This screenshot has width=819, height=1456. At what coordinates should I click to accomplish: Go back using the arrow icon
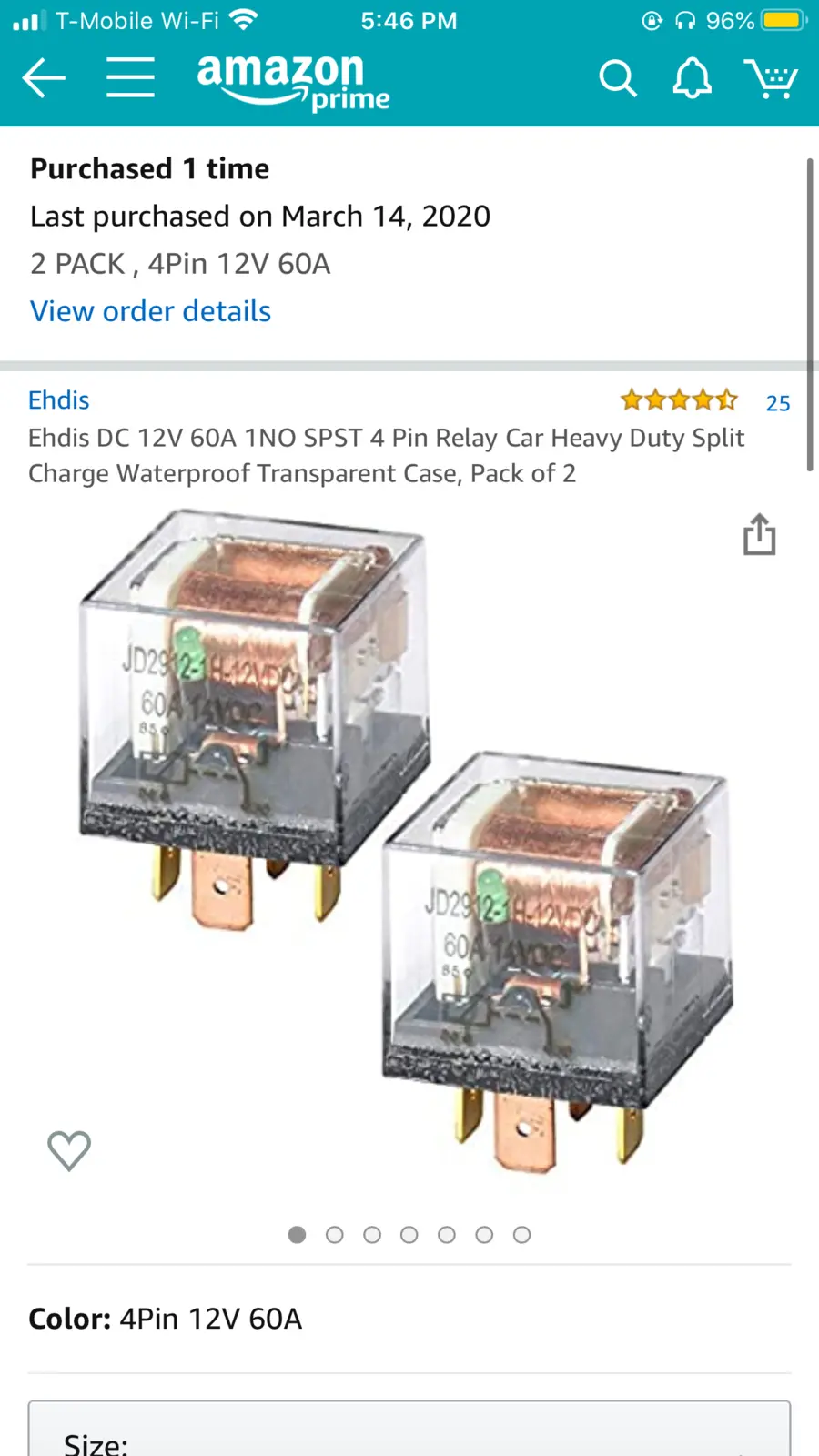44,78
